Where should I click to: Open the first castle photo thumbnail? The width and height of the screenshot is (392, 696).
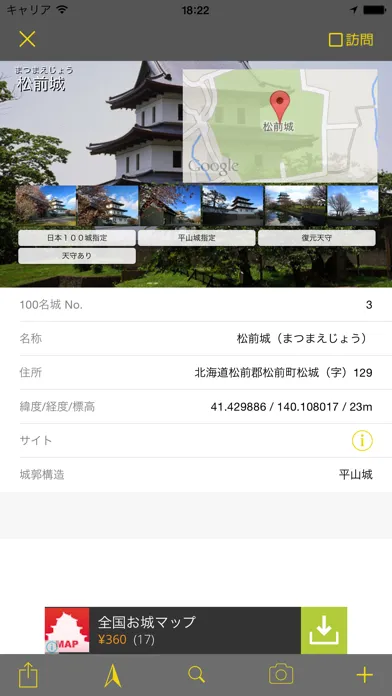tap(46, 206)
